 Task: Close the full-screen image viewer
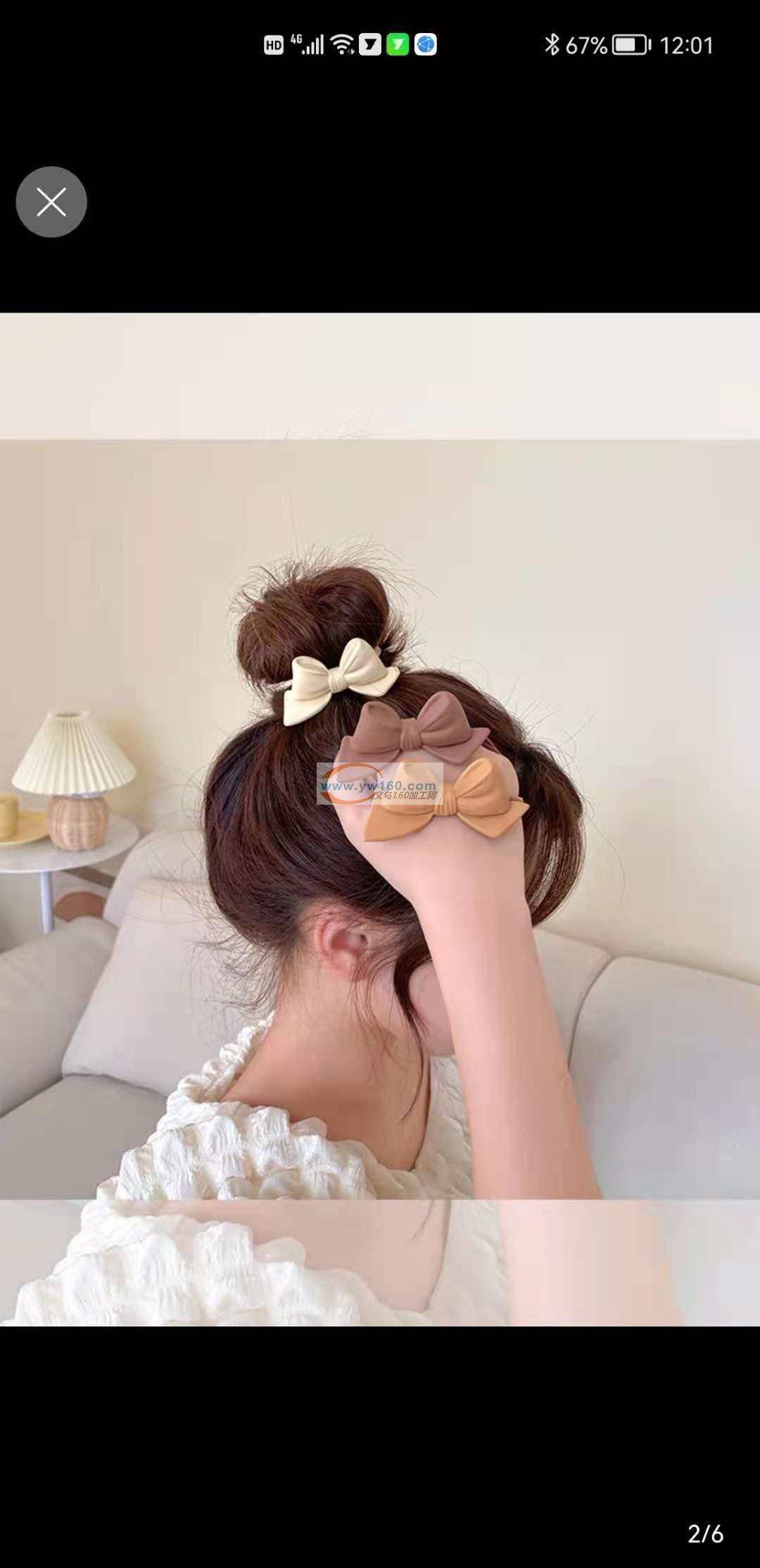coord(51,202)
